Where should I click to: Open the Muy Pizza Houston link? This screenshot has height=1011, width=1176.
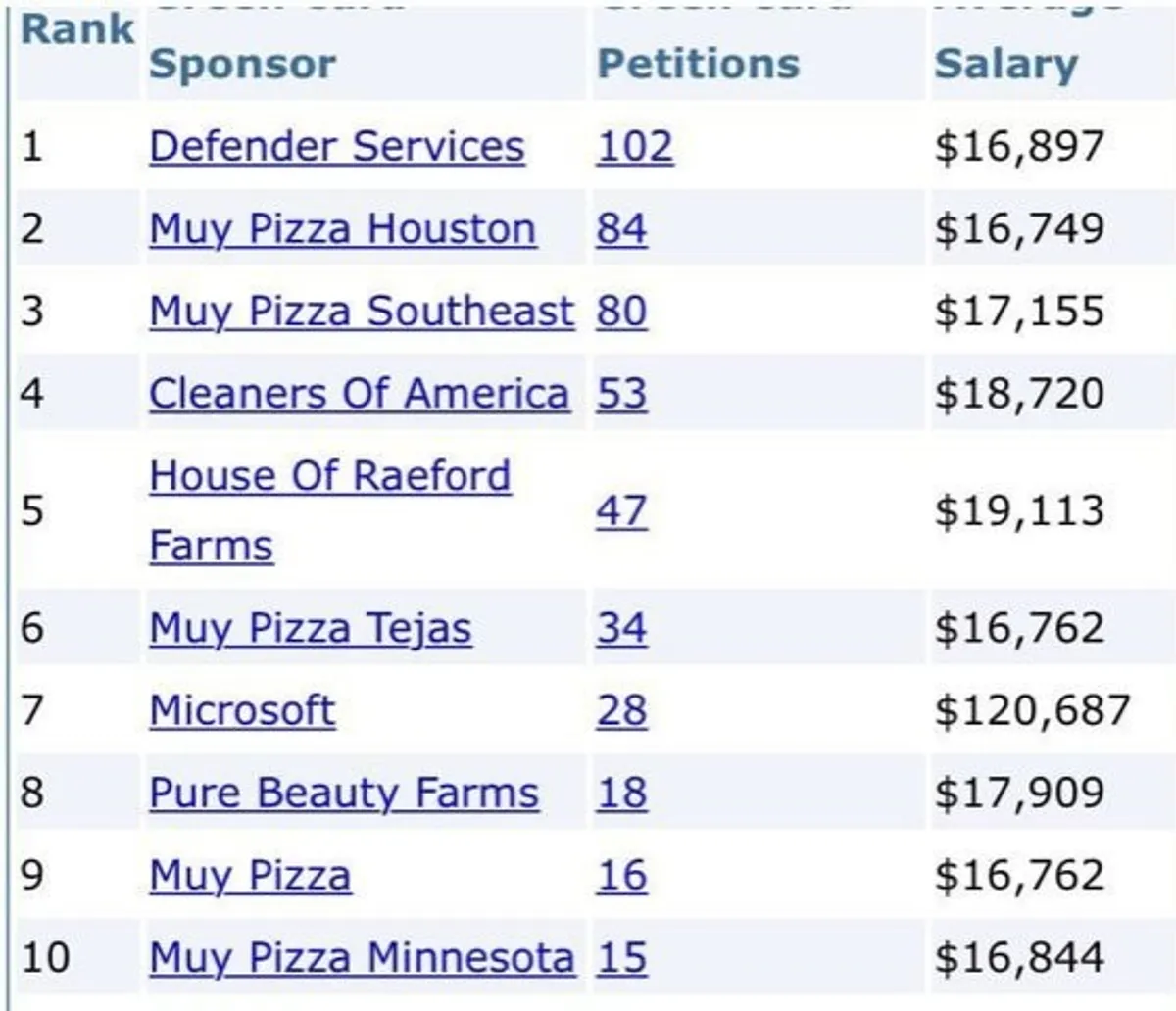(x=342, y=229)
